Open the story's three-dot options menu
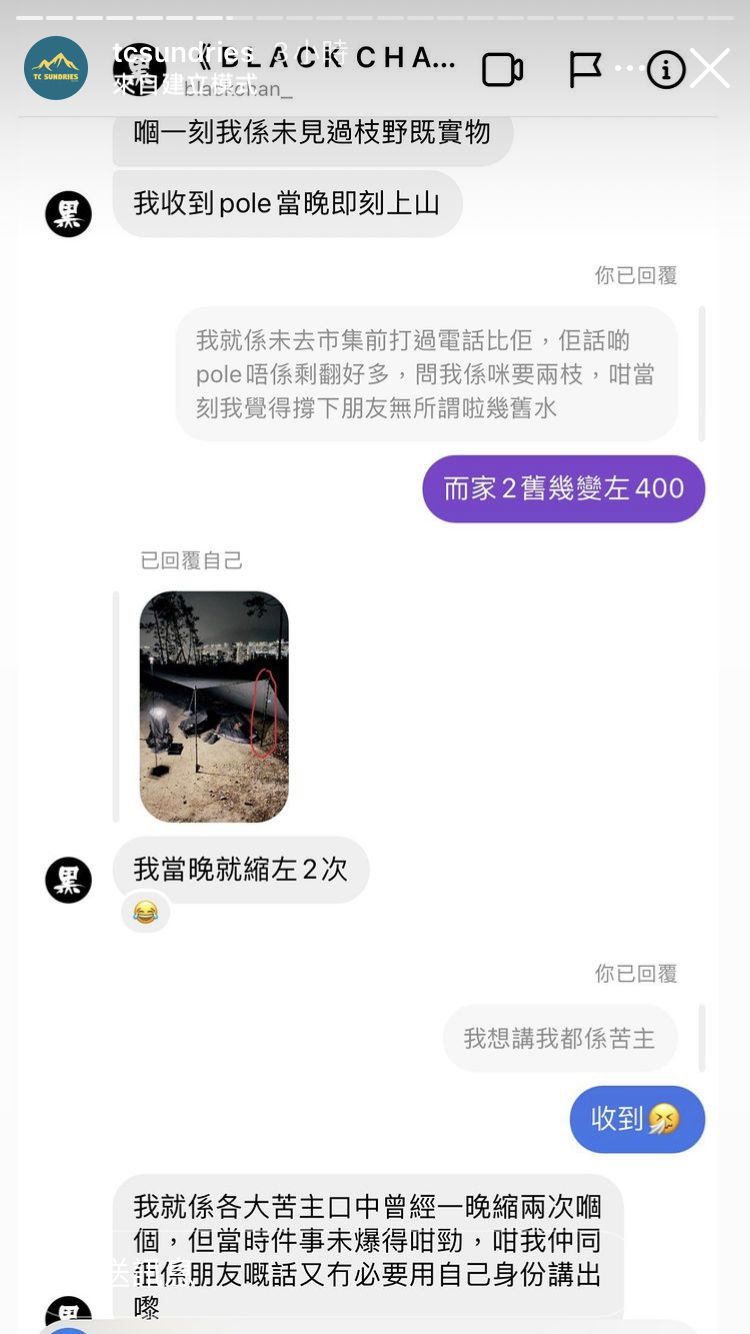750x1334 pixels. point(631,68)
